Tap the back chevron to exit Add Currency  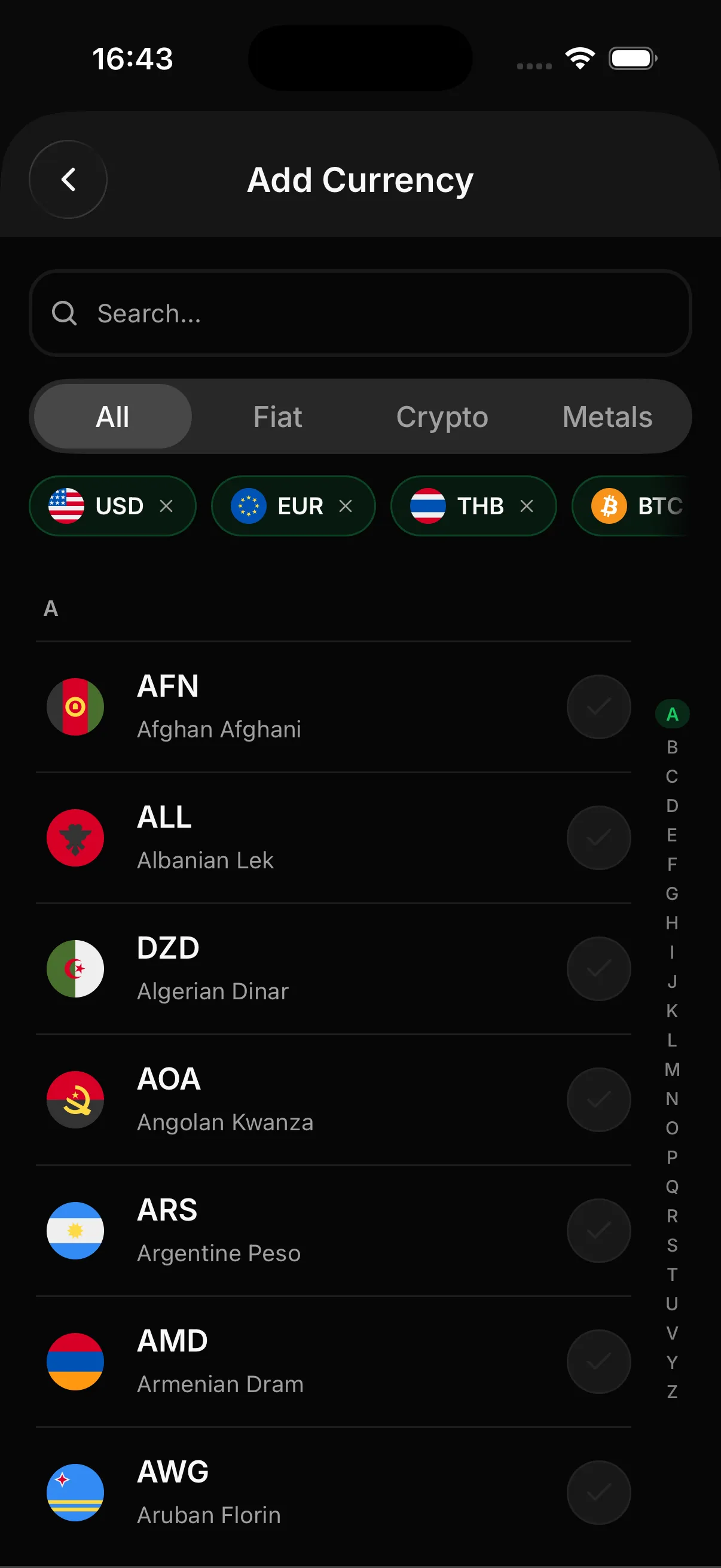[68, 179]
